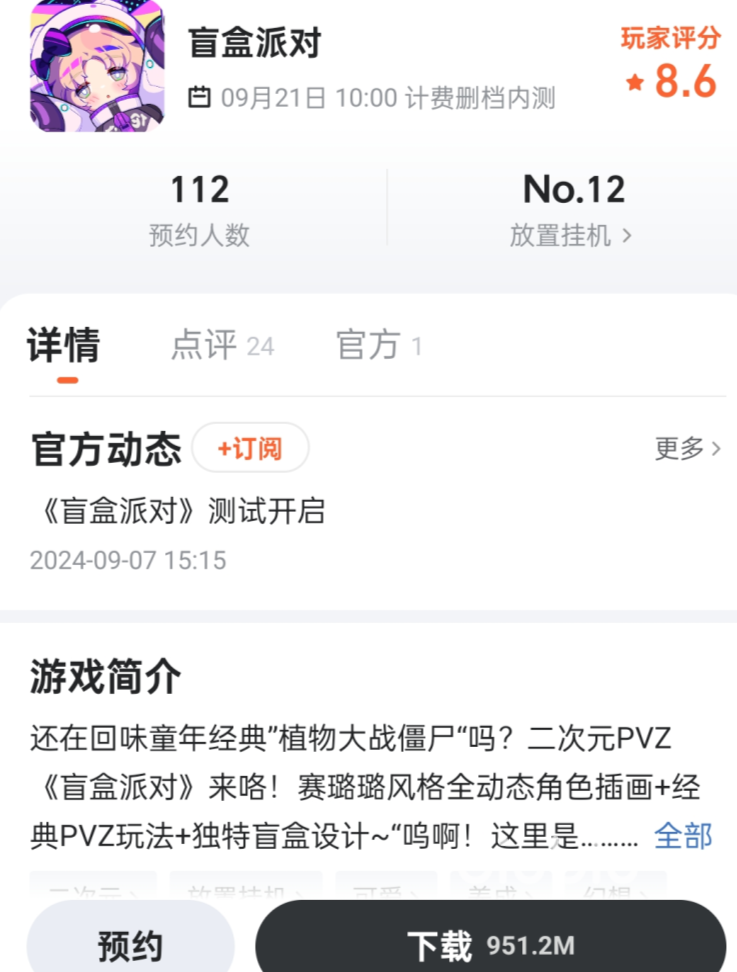
Task: Open the 玩家评分 8.6 rating
Action: point(672,66)
